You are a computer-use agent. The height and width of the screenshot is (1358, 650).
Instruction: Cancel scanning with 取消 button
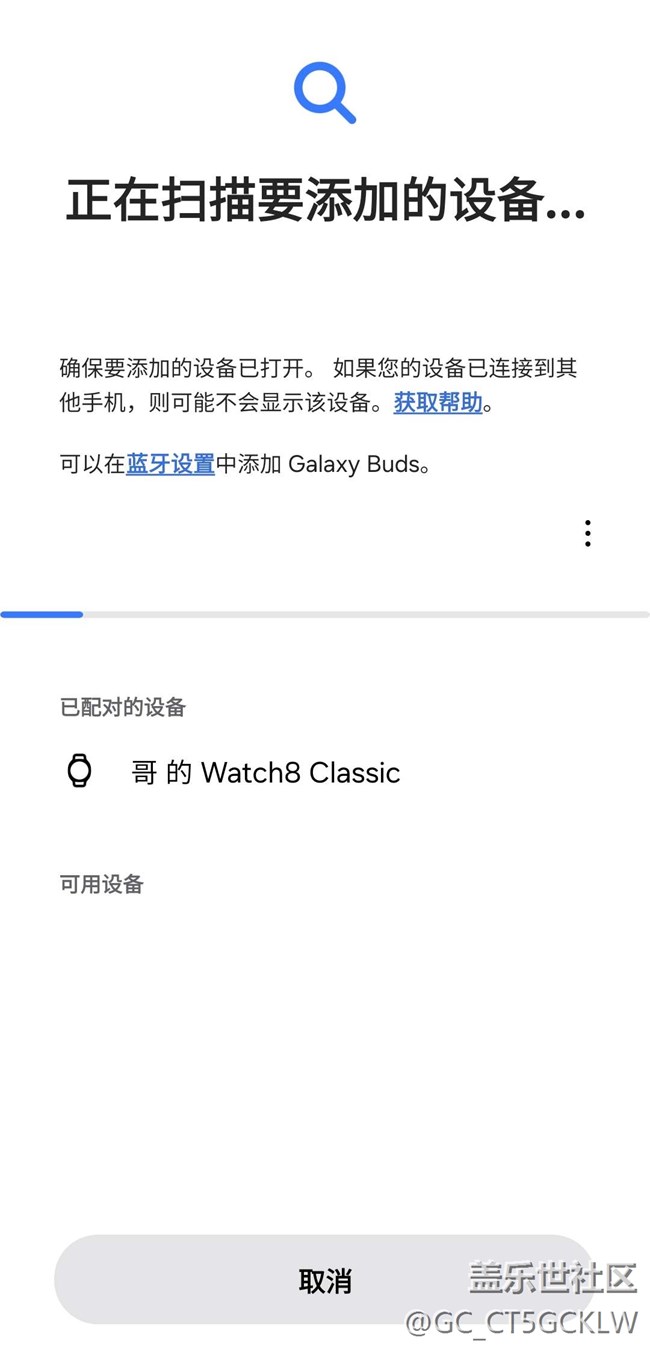[324, 1281]
